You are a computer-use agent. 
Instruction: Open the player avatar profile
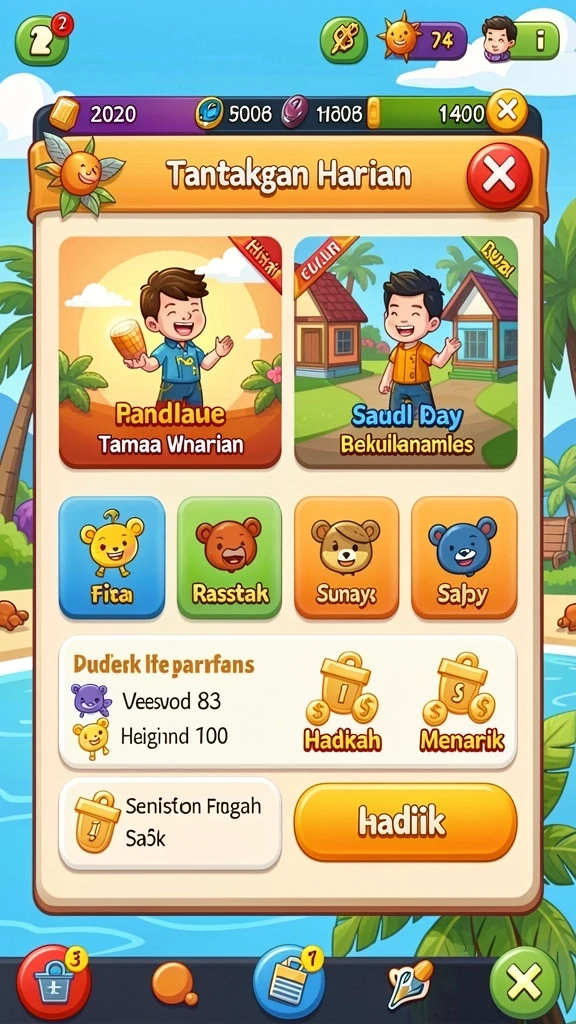[520, 40]
